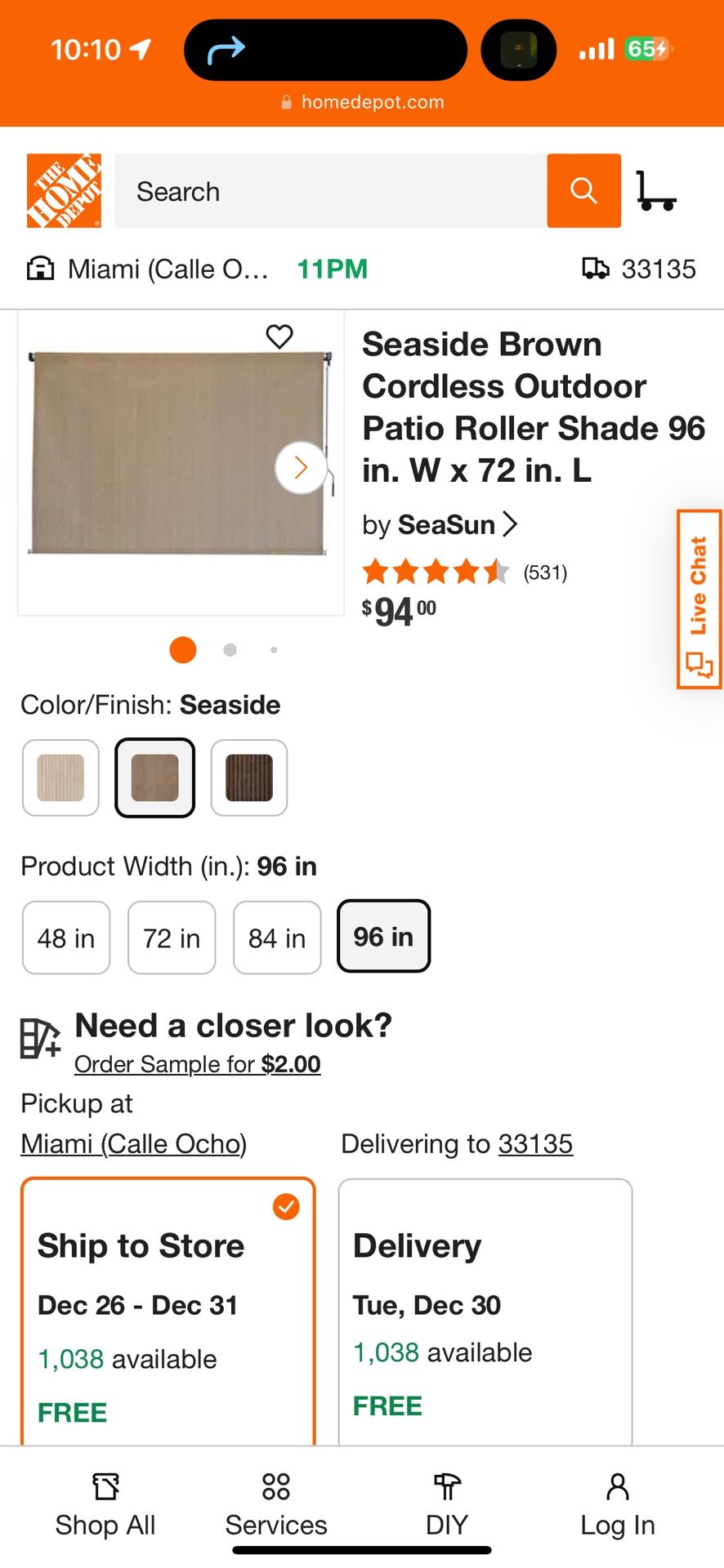
Task: Order Sample for $2.00
Action: [198, 1064]
